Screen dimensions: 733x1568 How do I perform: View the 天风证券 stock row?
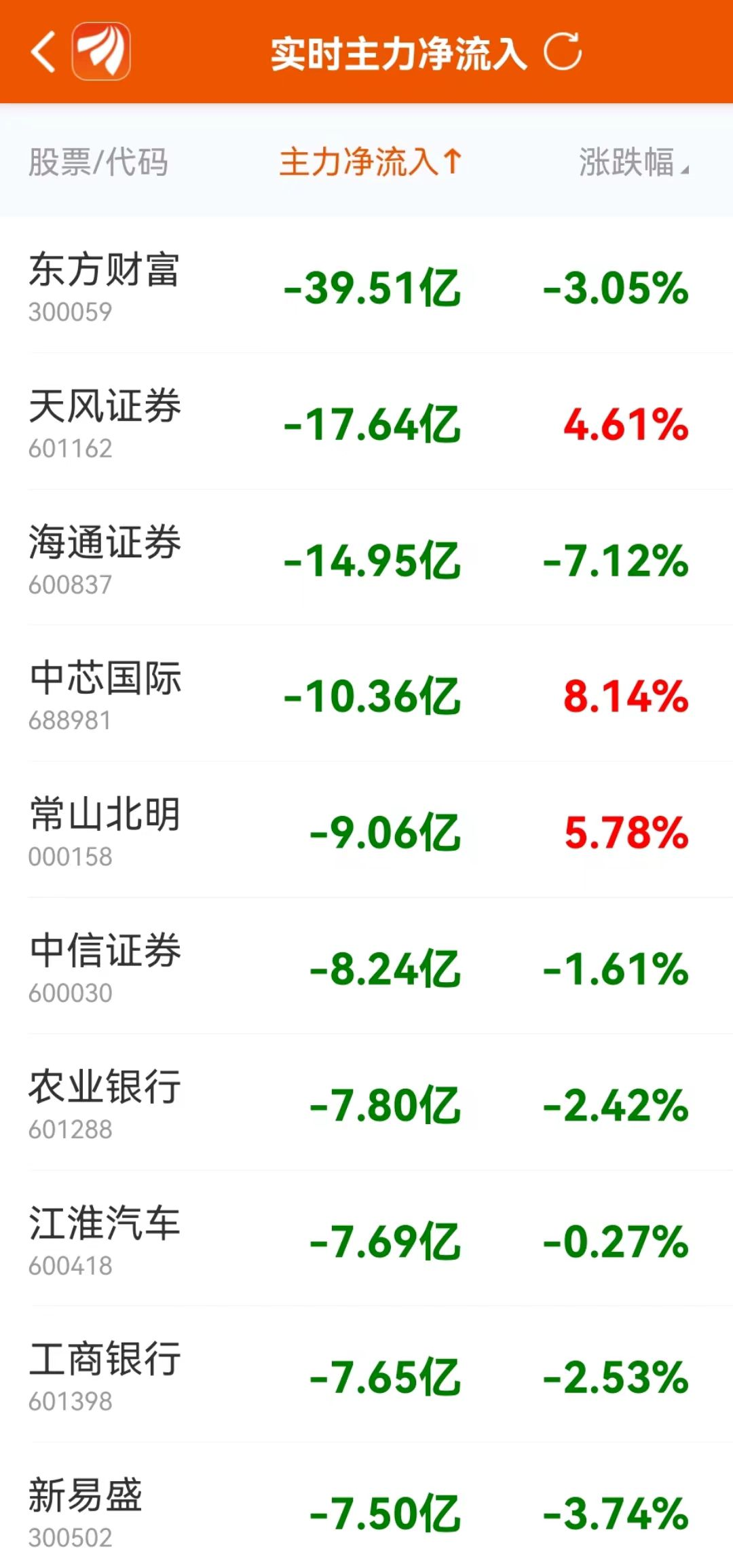tap(105, 422)
